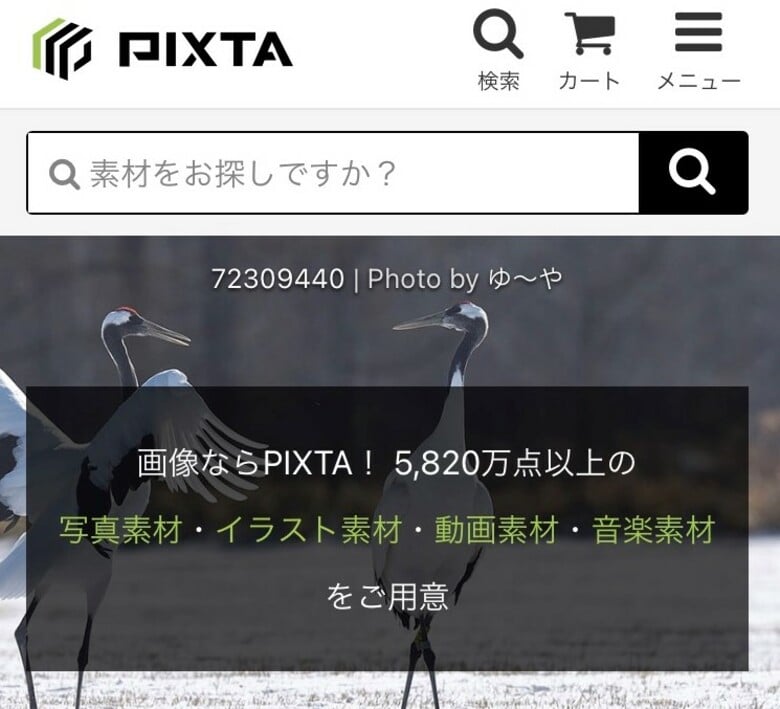780x709 pixels.
Task: Open the 検索 search icon in header
Action: tap(498, 50)
